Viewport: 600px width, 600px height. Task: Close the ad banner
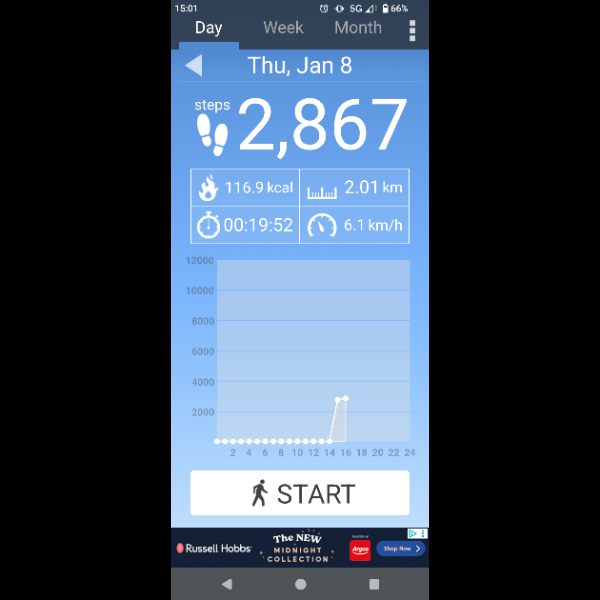(423, 534)
